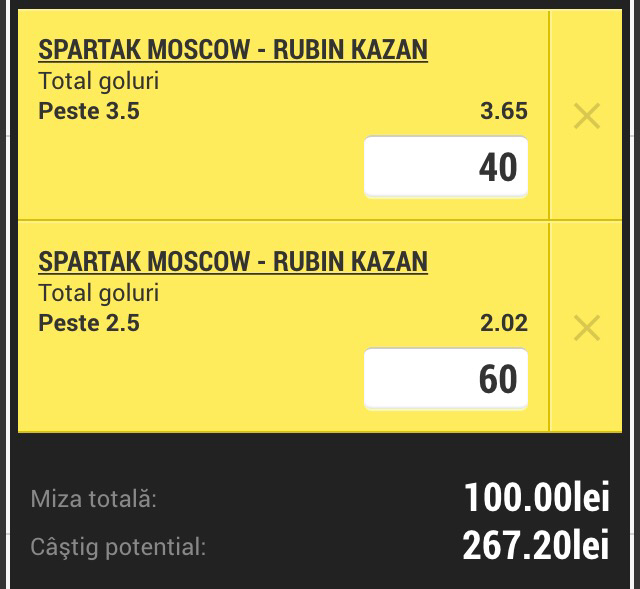Open the match link for the Peste 3.5 bet
Screen dimensions: 640x589
pyautogui.click(x=233, y=49)
